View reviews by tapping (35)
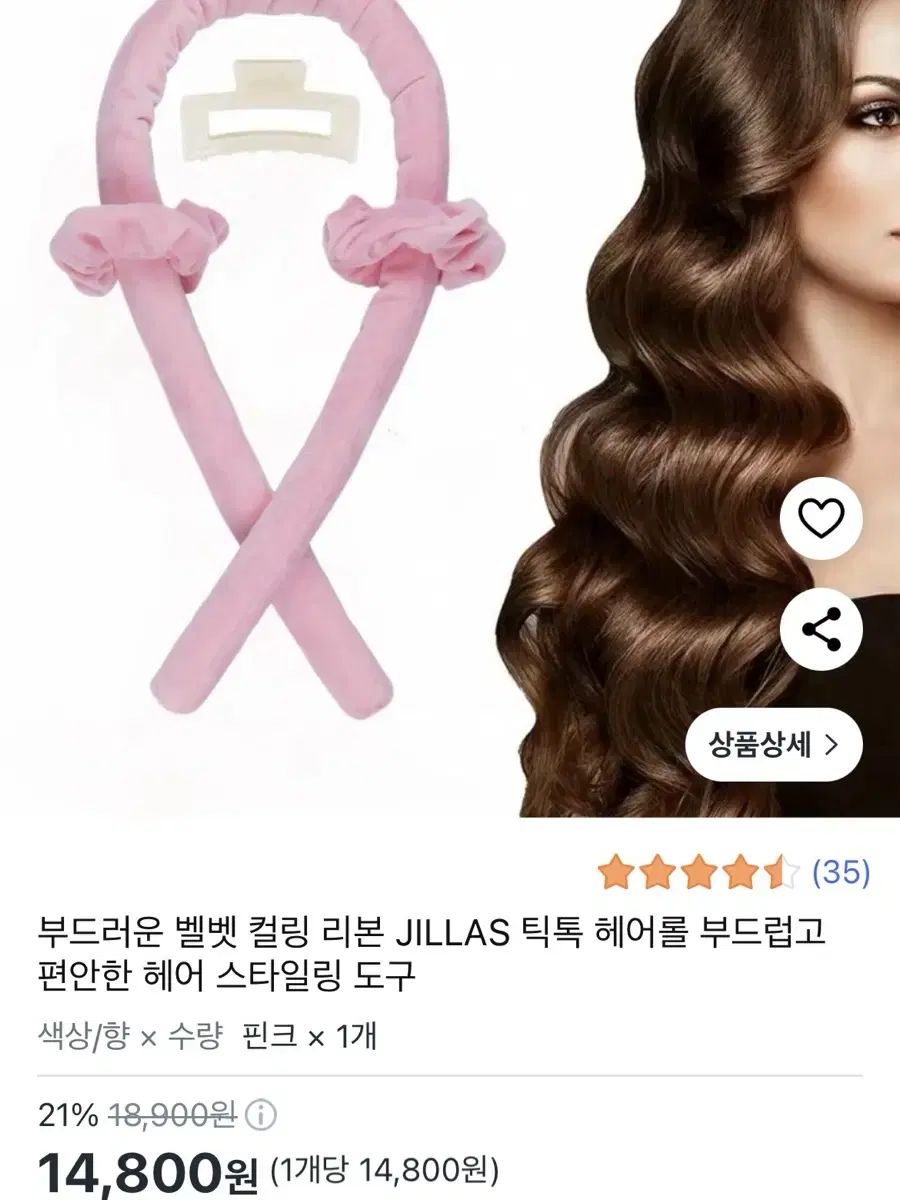The image size is (900, 1200). (843, 871)
